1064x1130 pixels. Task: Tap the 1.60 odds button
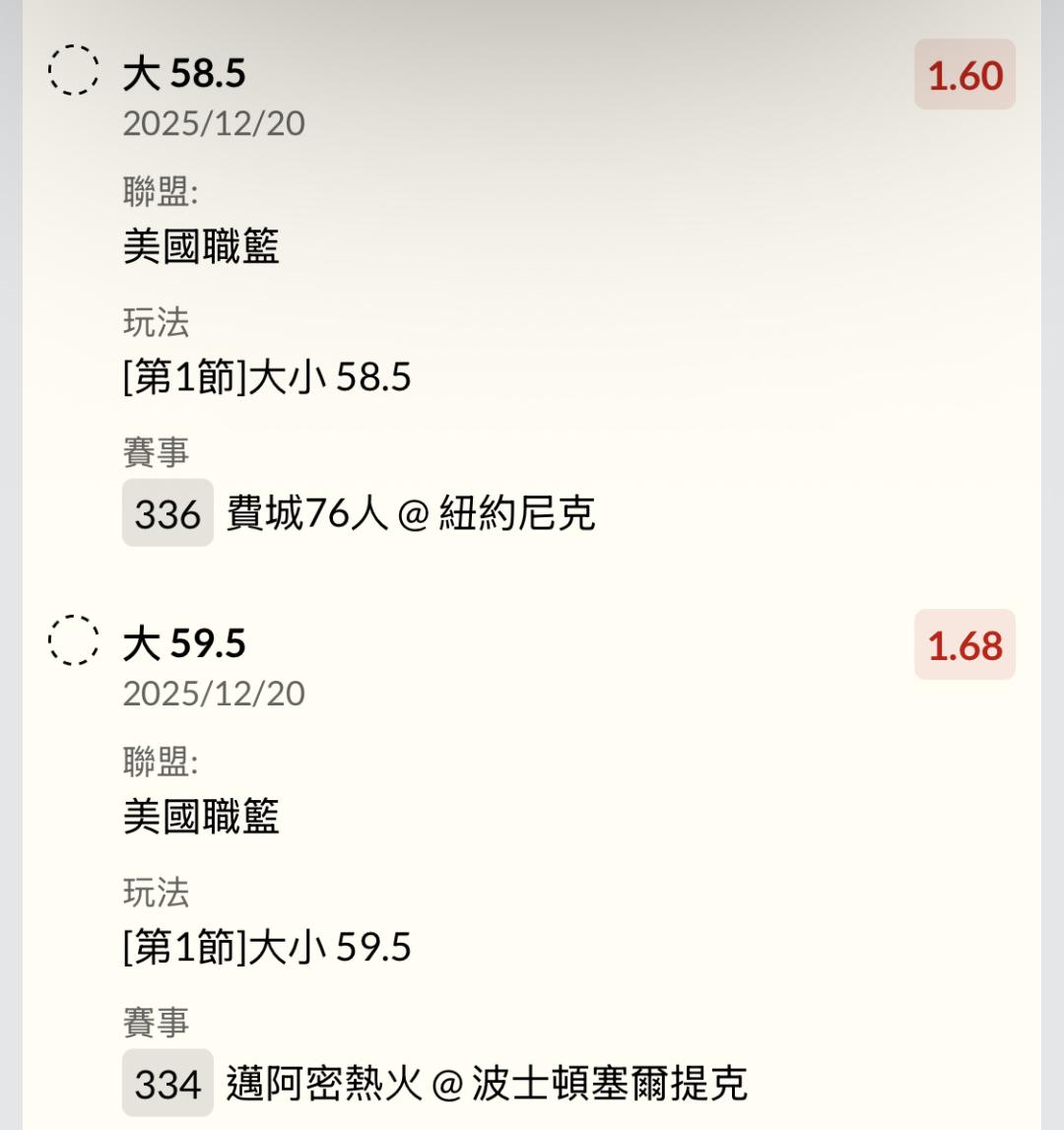click(x=964, y=75)
